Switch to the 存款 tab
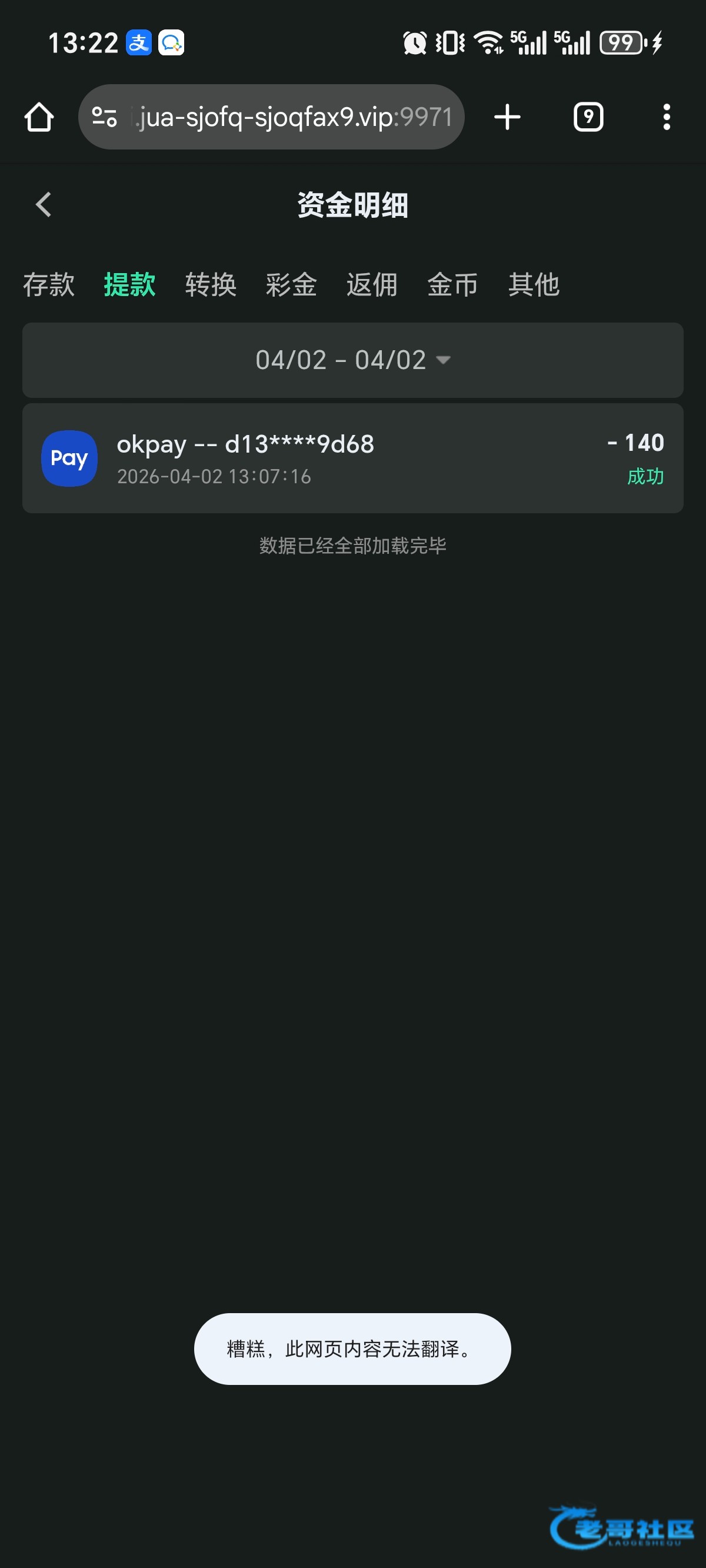This screenshot has height=1568, width=706. (x=49, y=285)
